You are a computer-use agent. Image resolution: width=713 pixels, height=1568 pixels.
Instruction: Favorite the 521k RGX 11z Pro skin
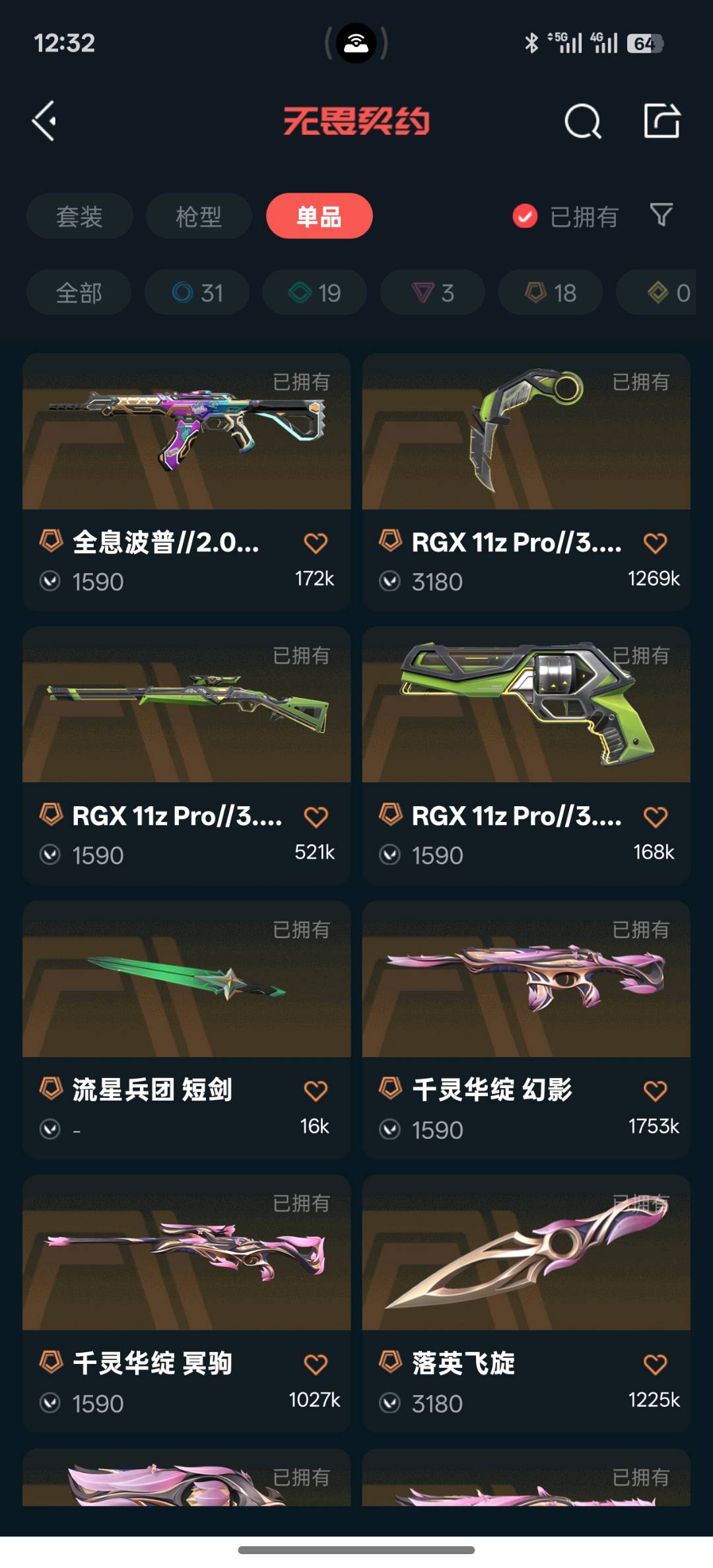316,817
